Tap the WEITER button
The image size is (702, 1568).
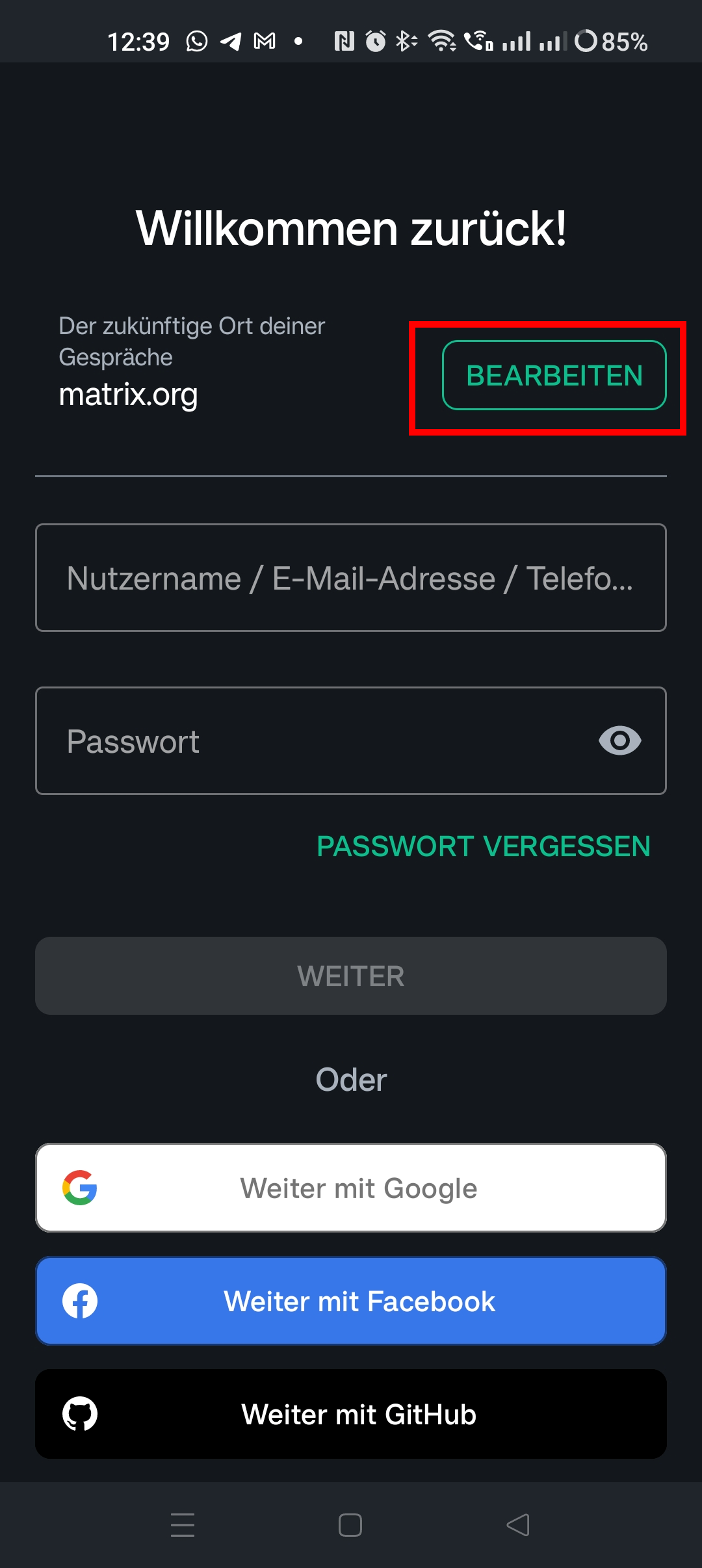point(350,975)
